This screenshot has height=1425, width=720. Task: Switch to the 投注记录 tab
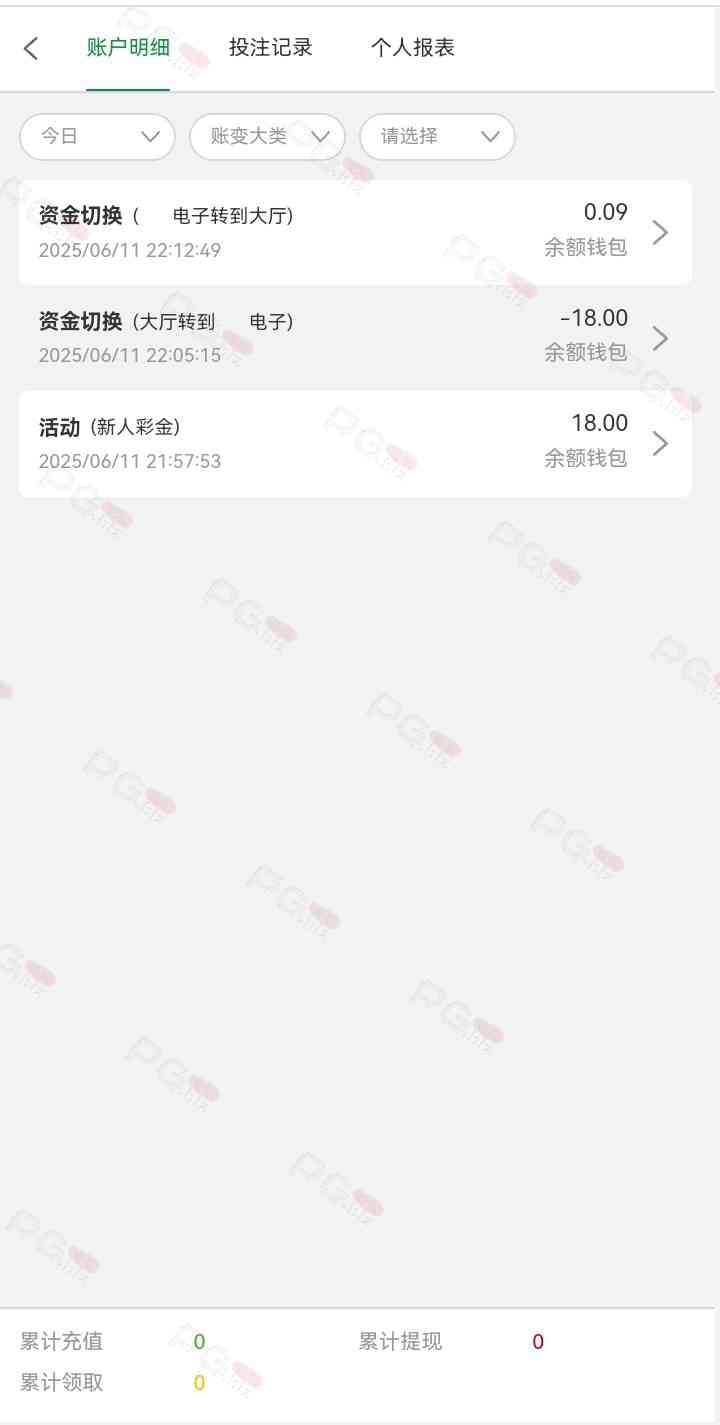270,48
